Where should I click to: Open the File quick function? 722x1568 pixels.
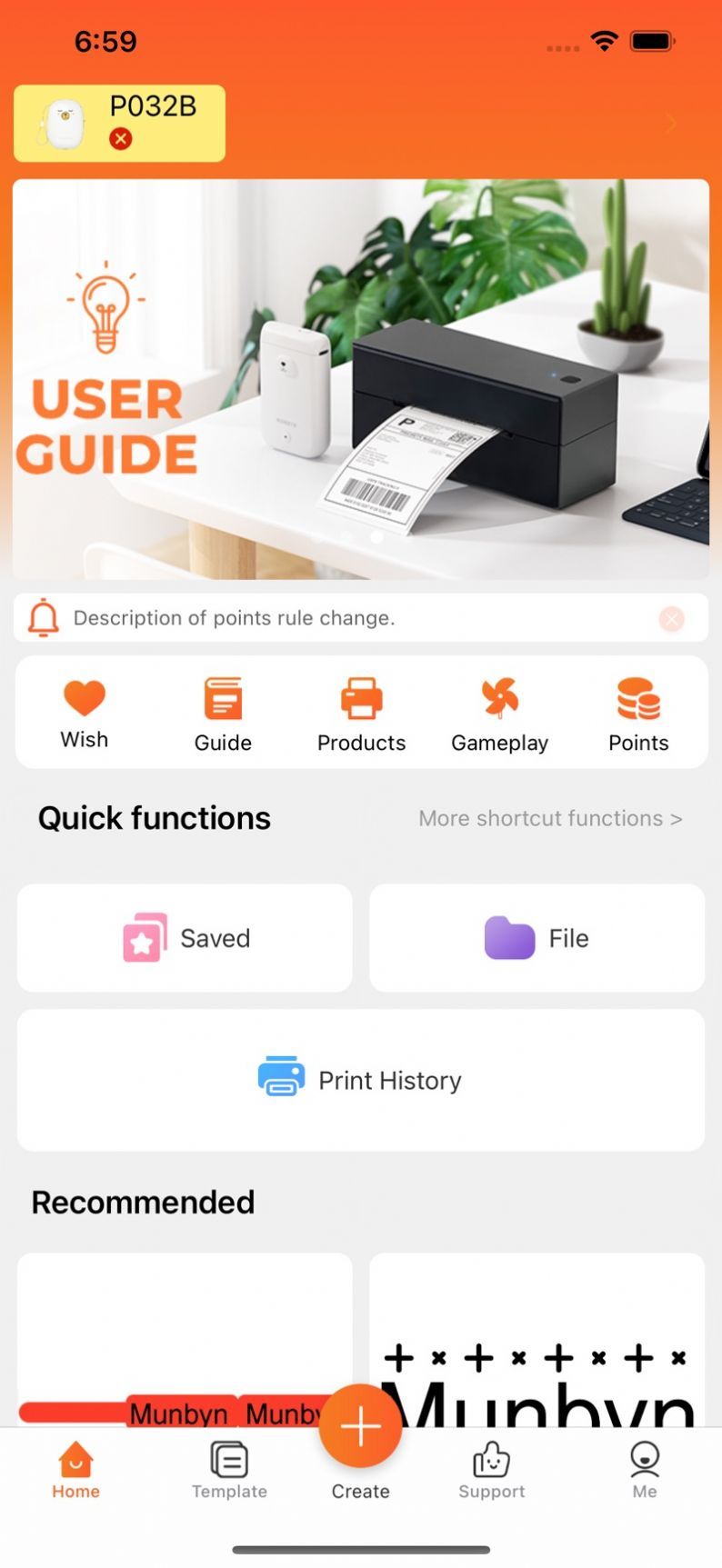click(536, 938)
